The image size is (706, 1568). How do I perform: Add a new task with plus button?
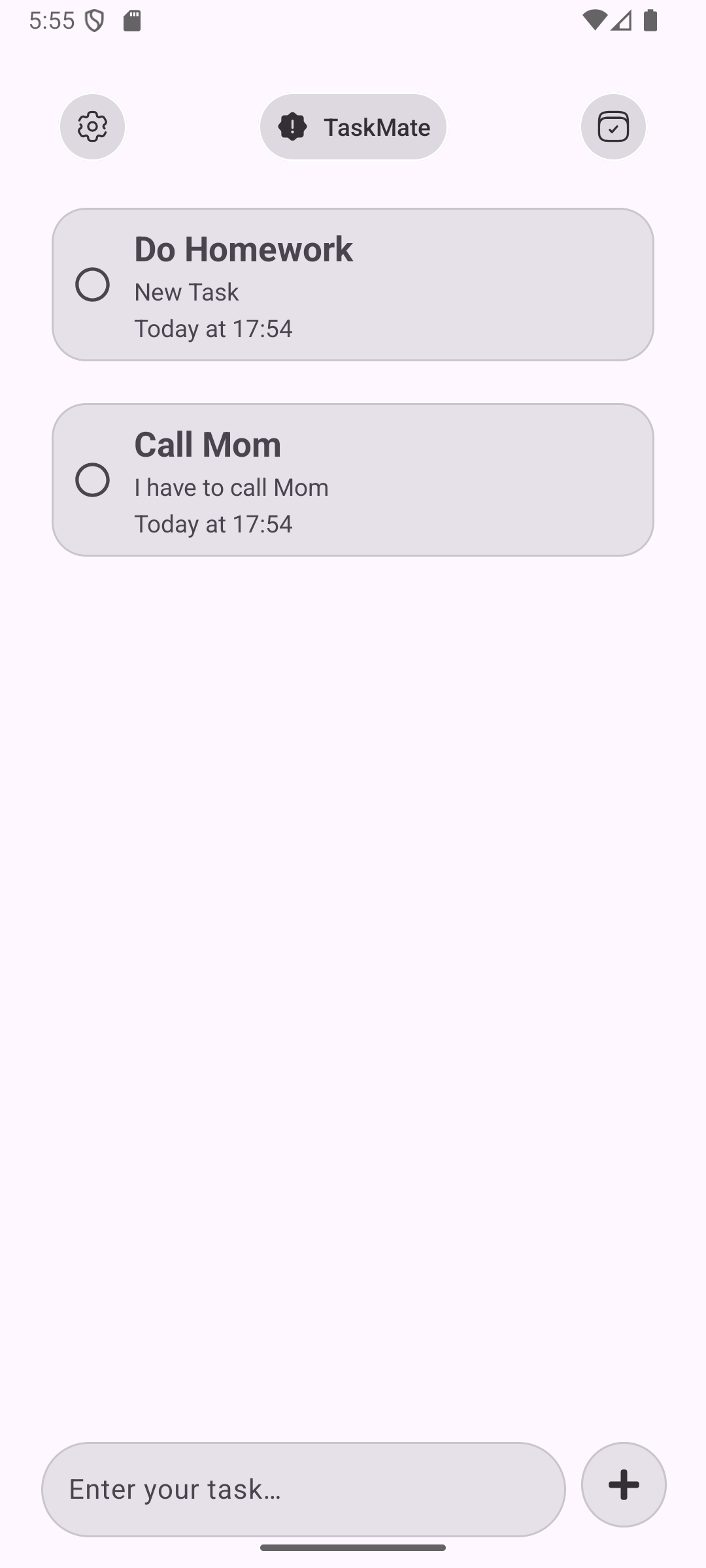click(624, 1484)
